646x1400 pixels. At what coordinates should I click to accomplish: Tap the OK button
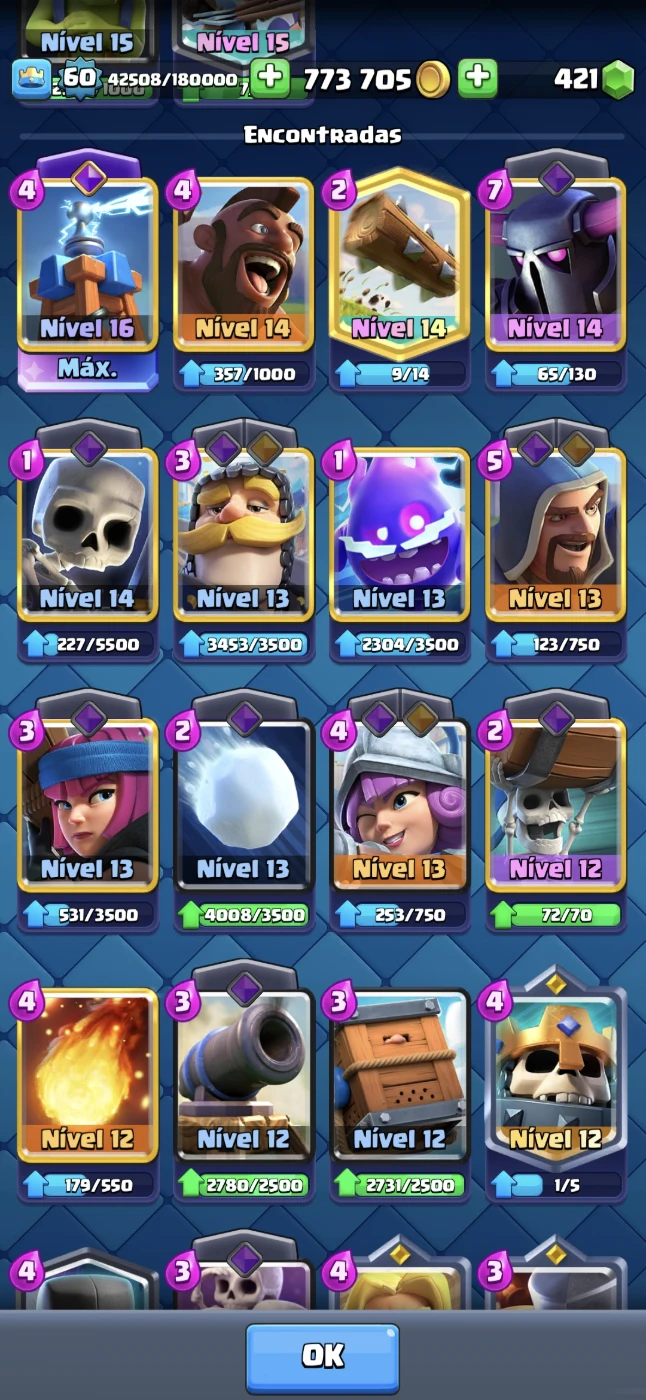(322, 1356)
